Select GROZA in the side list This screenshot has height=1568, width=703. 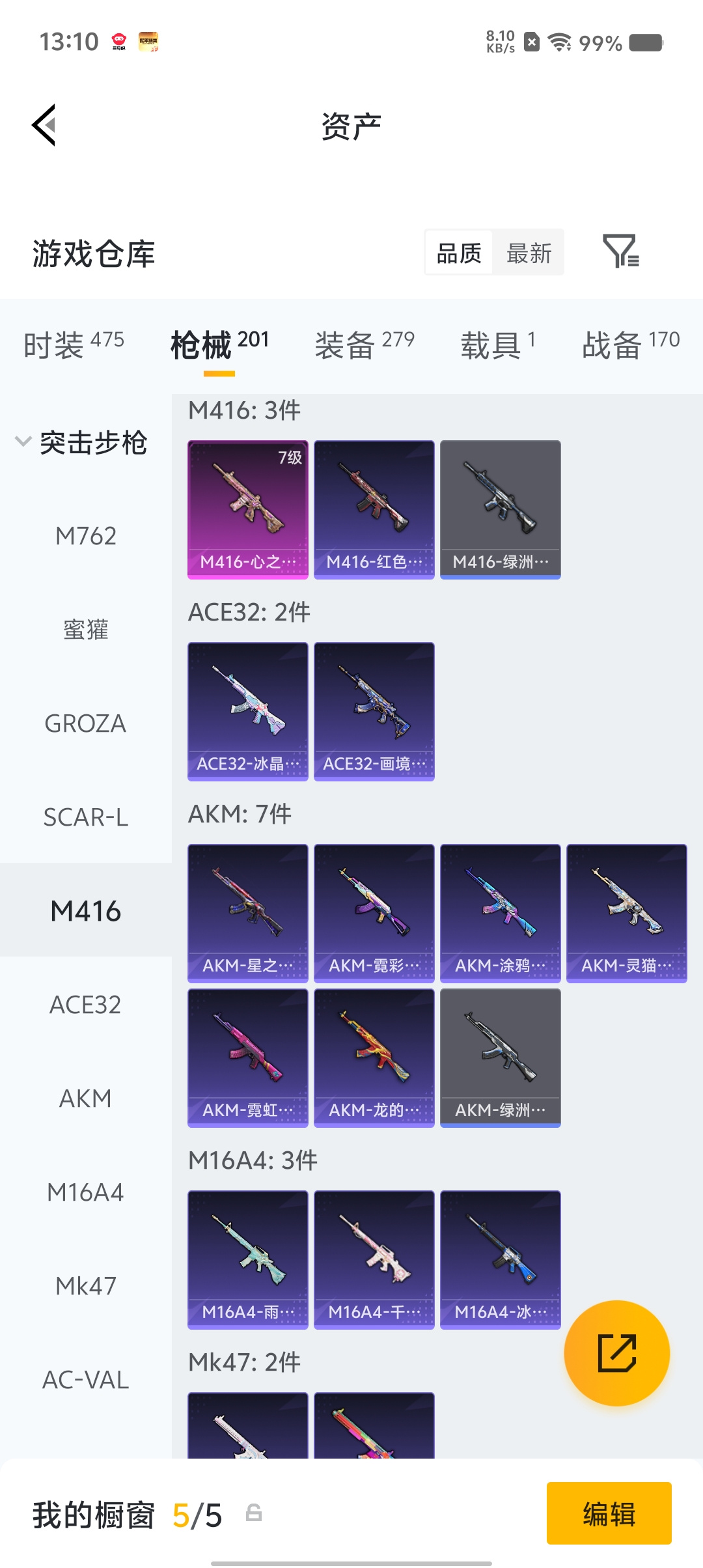click(86, 723)
